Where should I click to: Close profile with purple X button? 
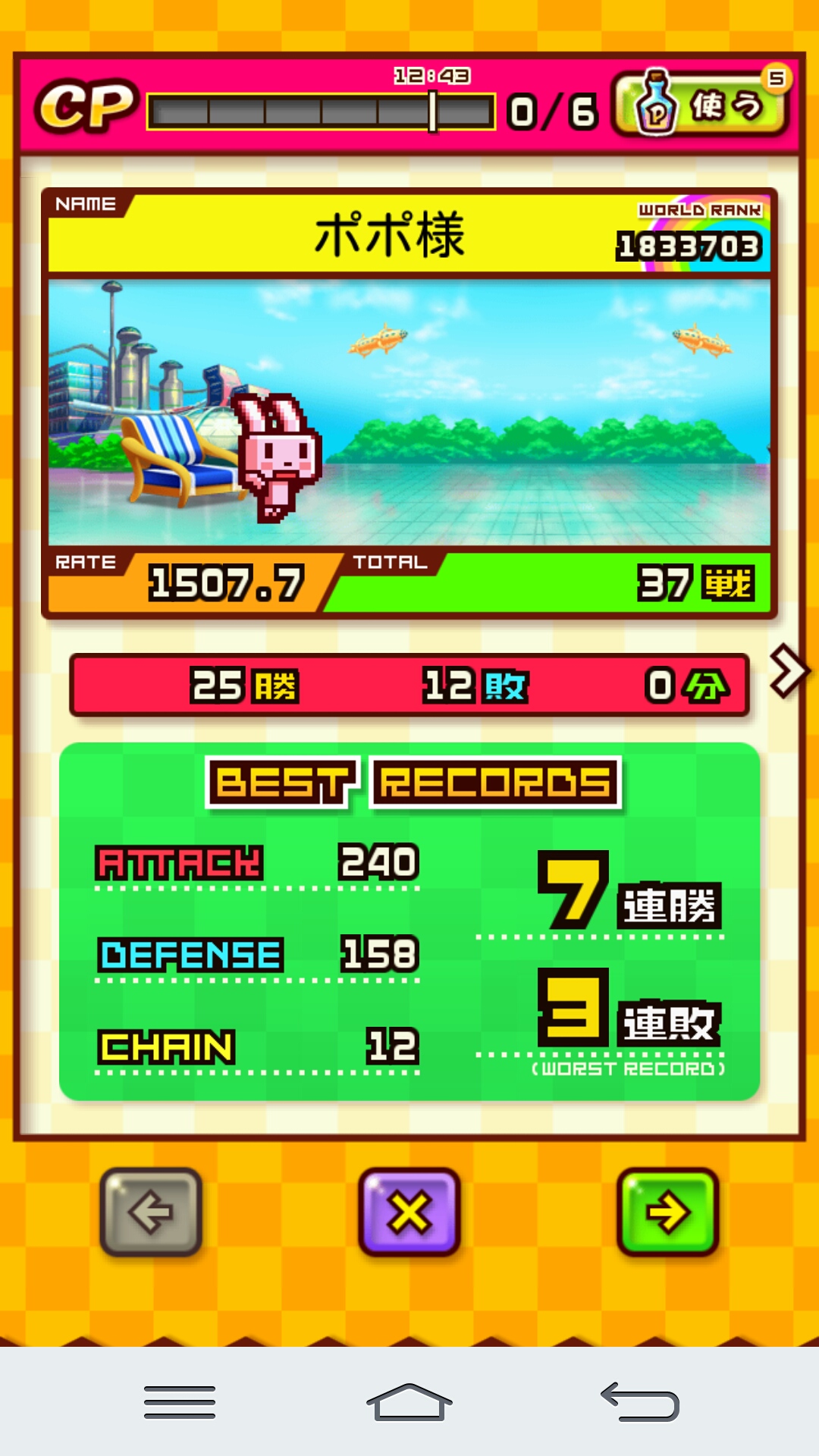409,1212
